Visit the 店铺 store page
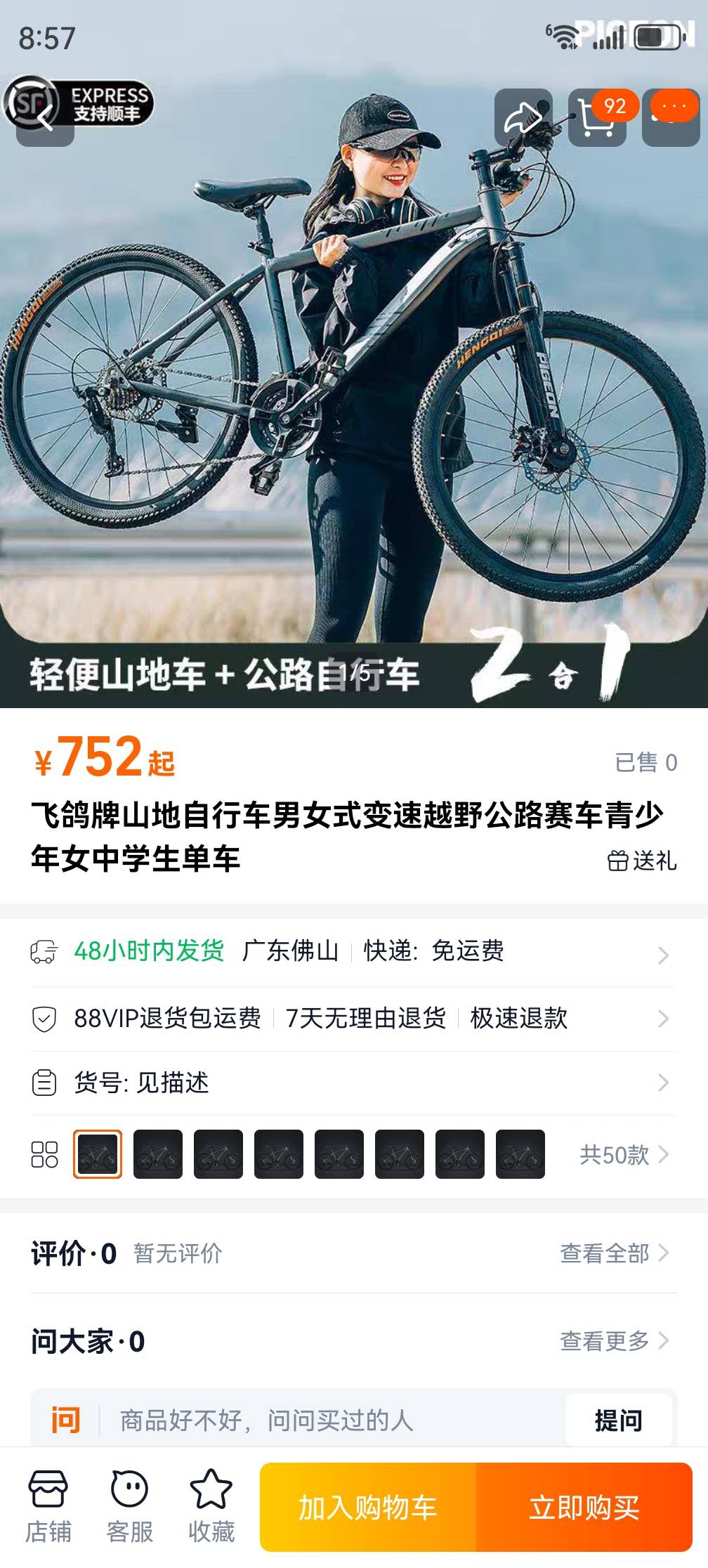The height and width of the screenshot is (1568, 708). 48,1507
